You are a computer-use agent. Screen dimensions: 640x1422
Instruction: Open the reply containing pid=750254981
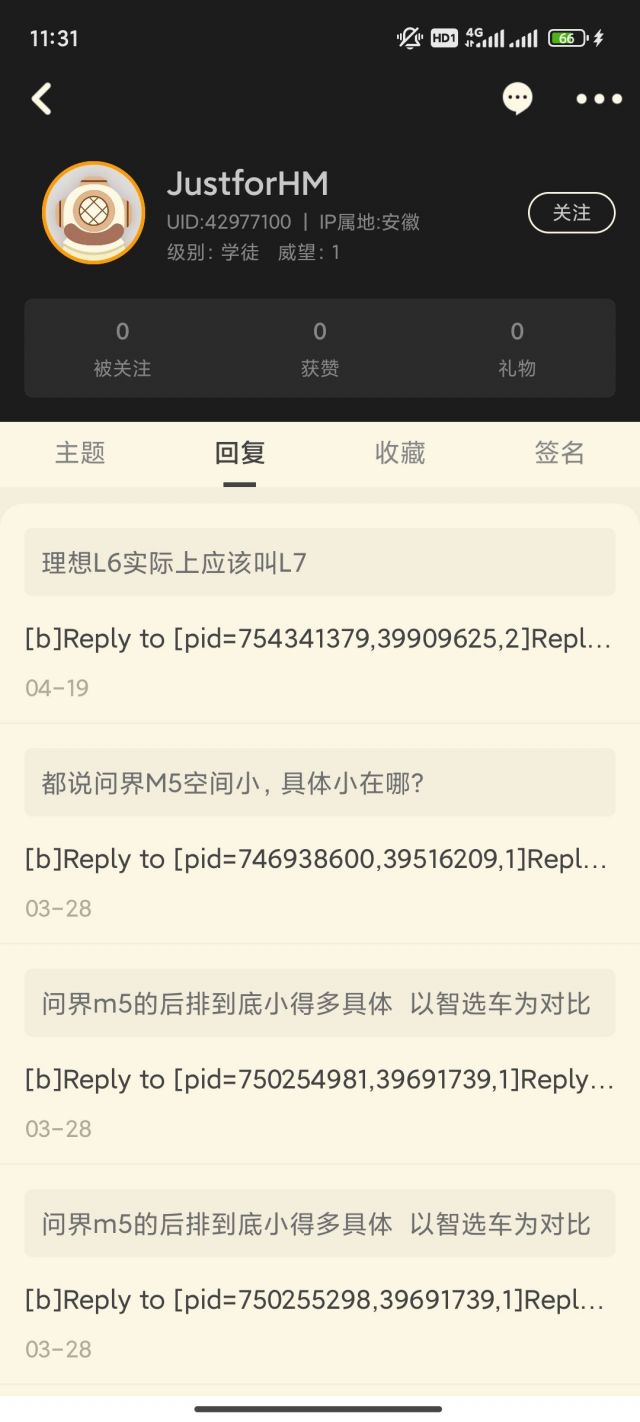pos(318,1080)
